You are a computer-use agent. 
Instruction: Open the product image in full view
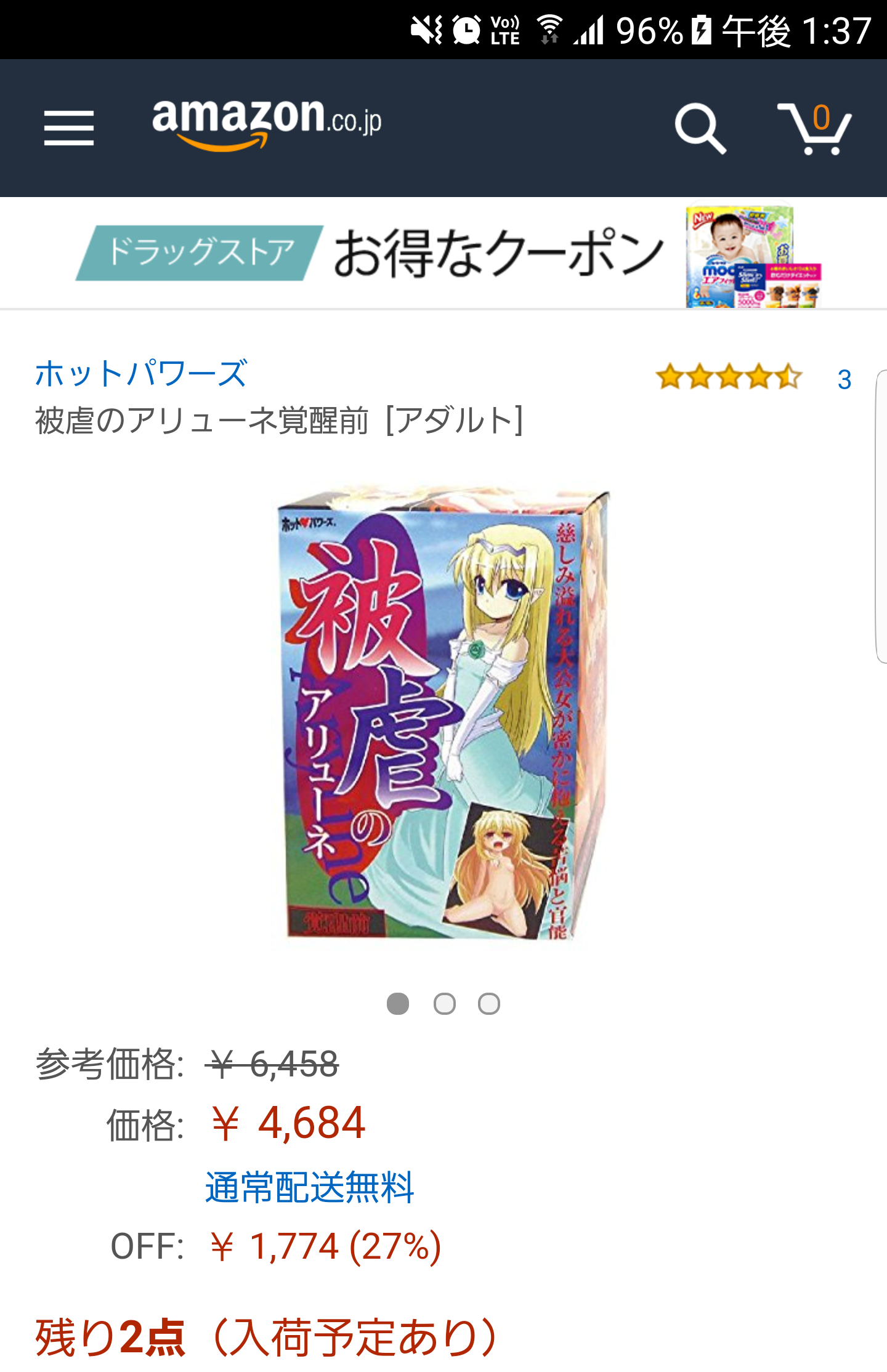click(443, 714)
